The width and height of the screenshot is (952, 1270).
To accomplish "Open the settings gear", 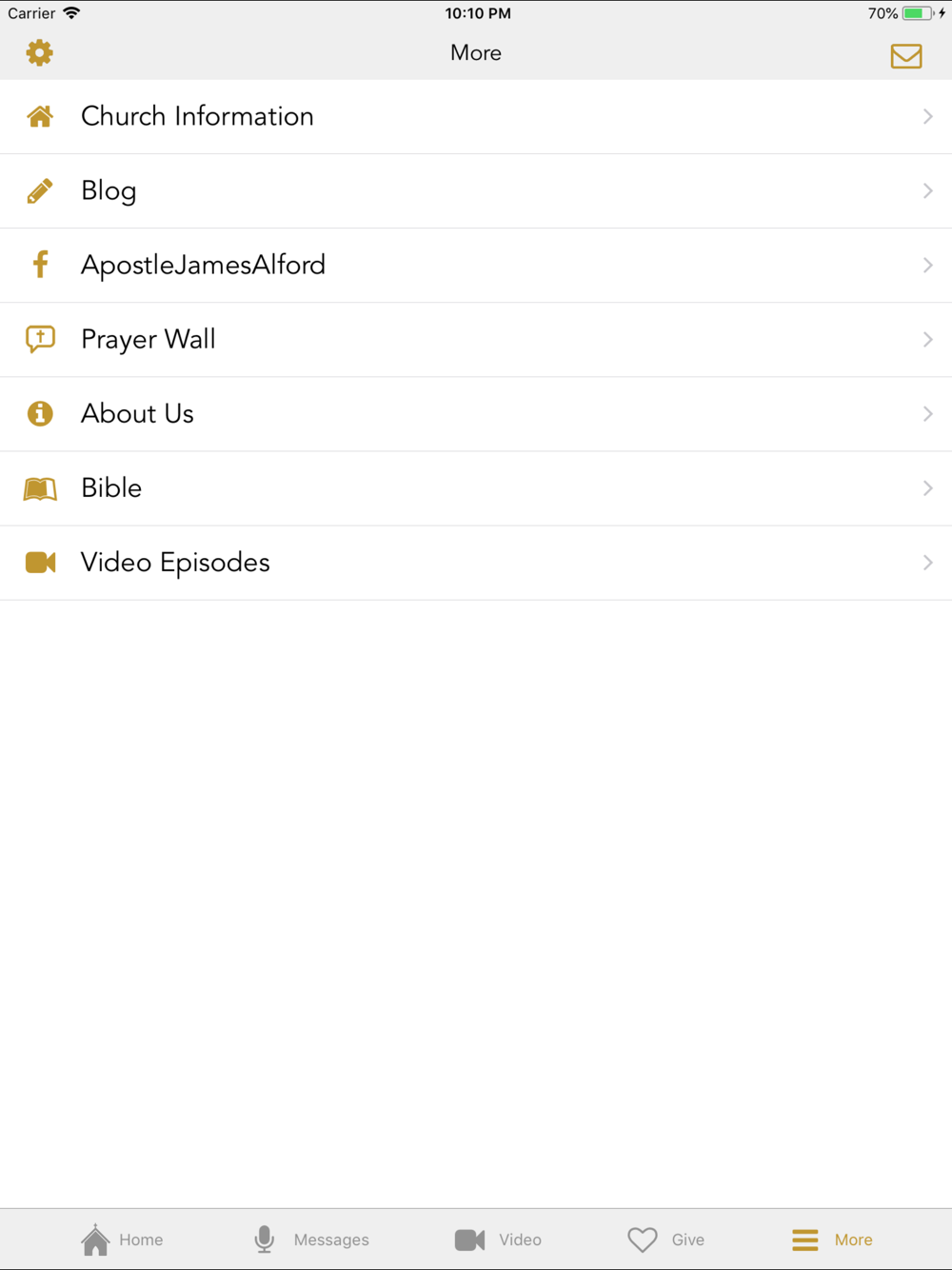I will [x=39, y=53].
